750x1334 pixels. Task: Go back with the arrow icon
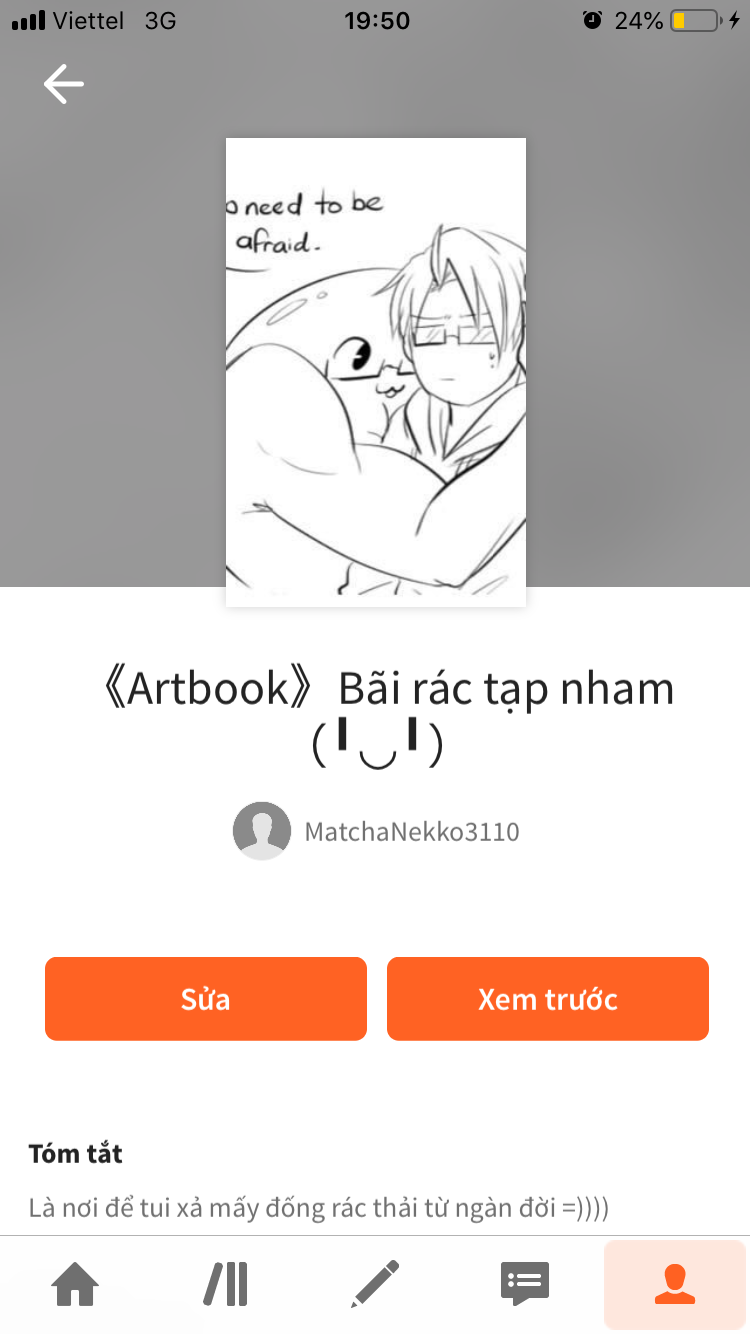[64, 84]
